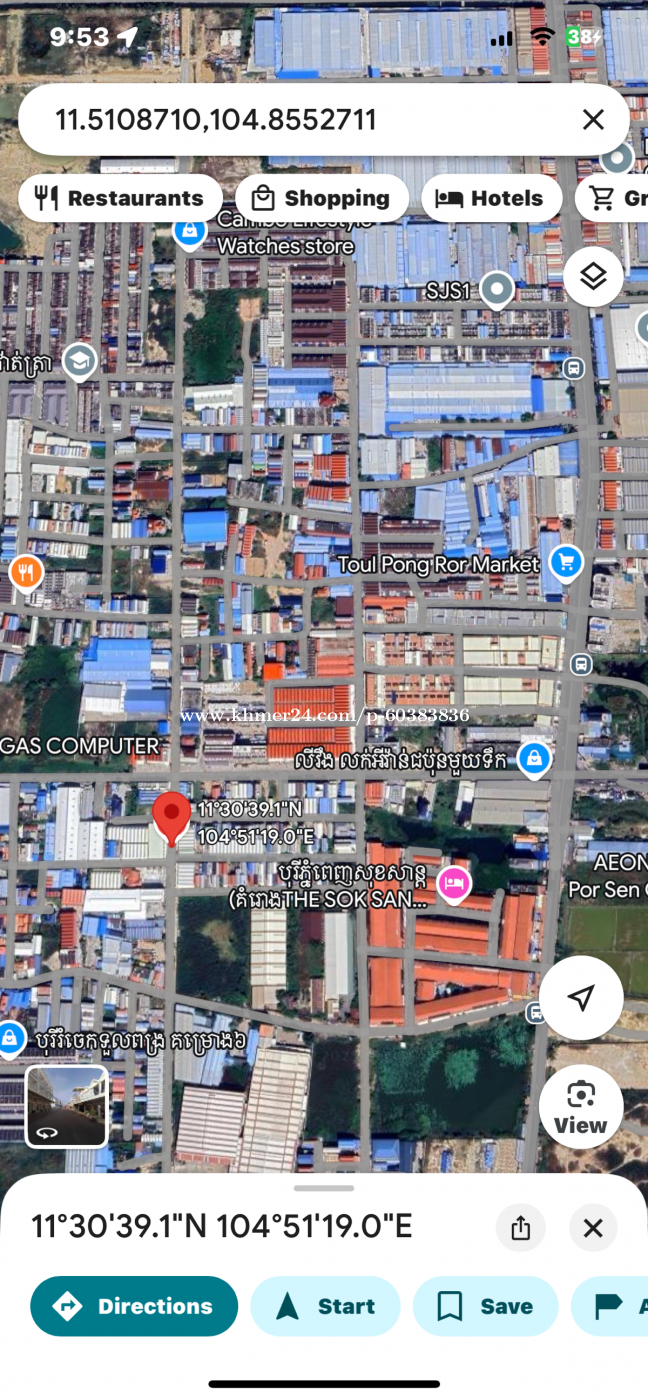Get Directions to the pin
The width and height of the screenshot is (648, 1400).
click(x=134, y=1306)
